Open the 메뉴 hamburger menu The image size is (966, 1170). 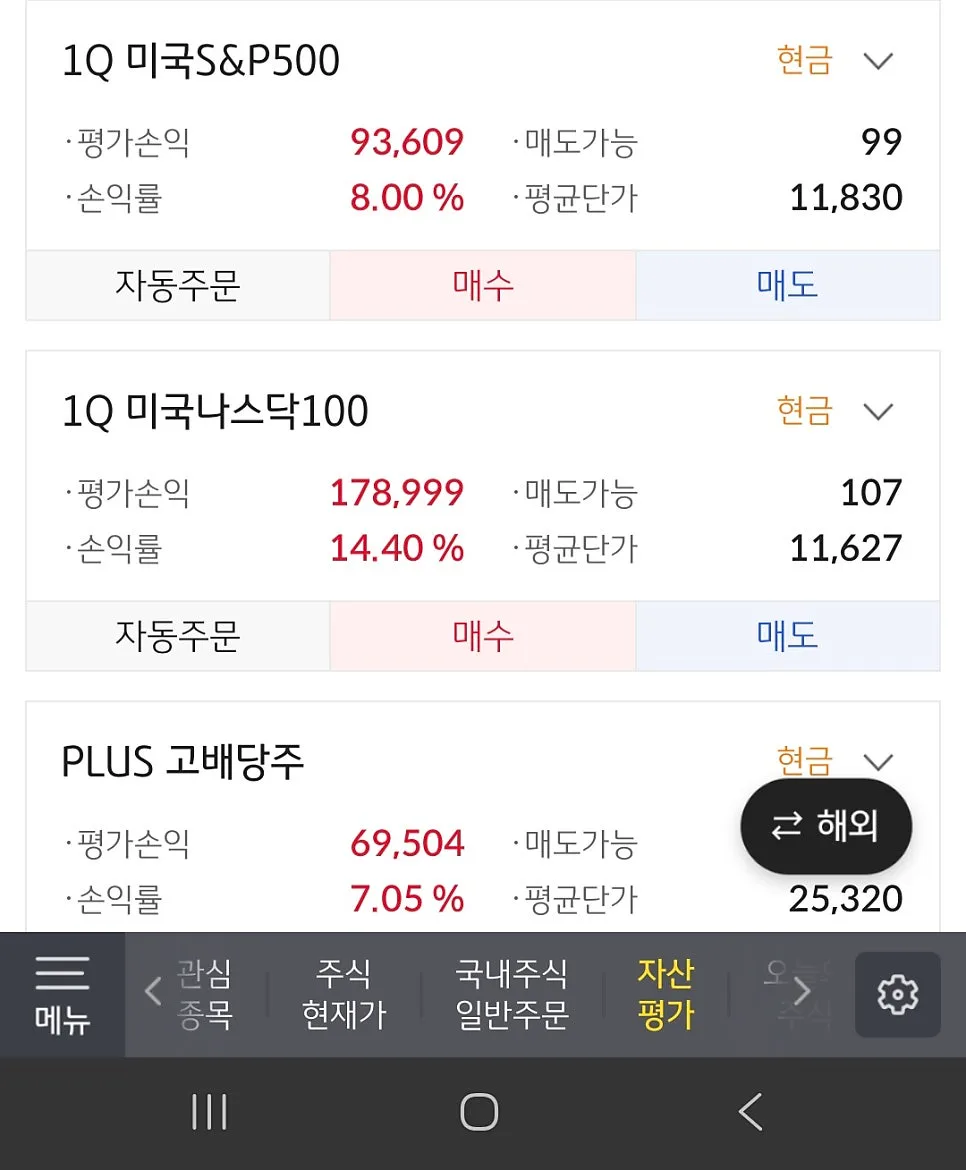tap(63, 995)
